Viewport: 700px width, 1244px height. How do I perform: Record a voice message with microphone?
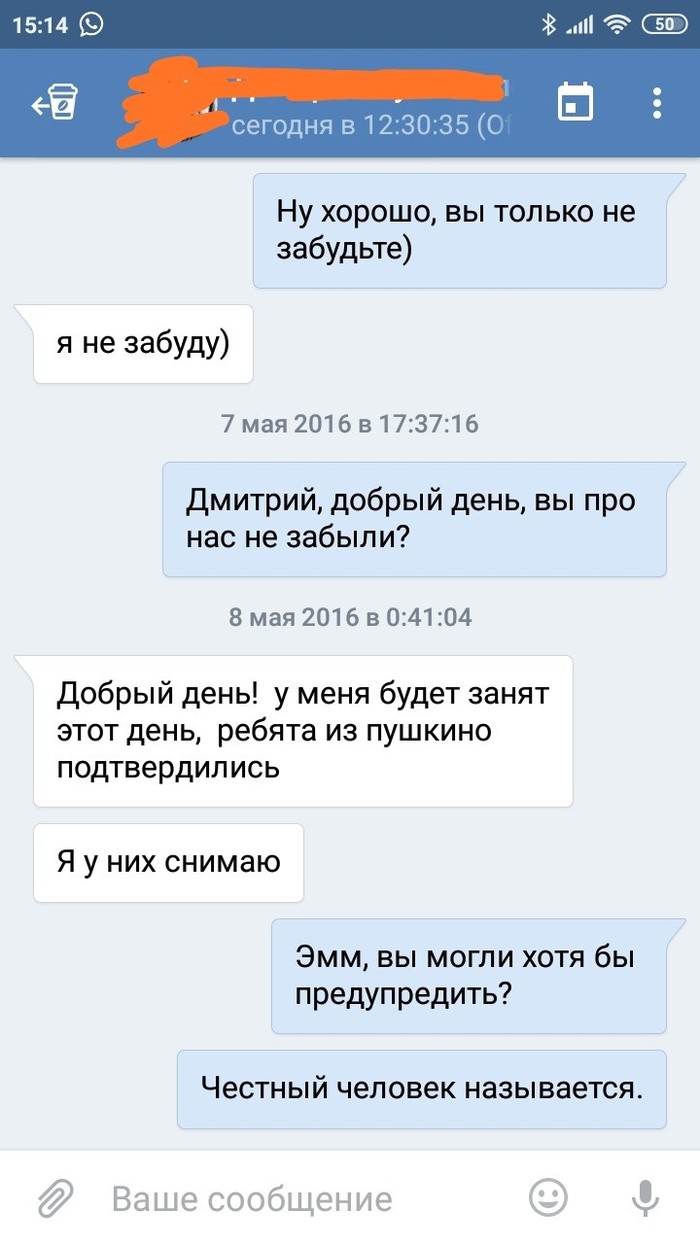click(645, 1198)
